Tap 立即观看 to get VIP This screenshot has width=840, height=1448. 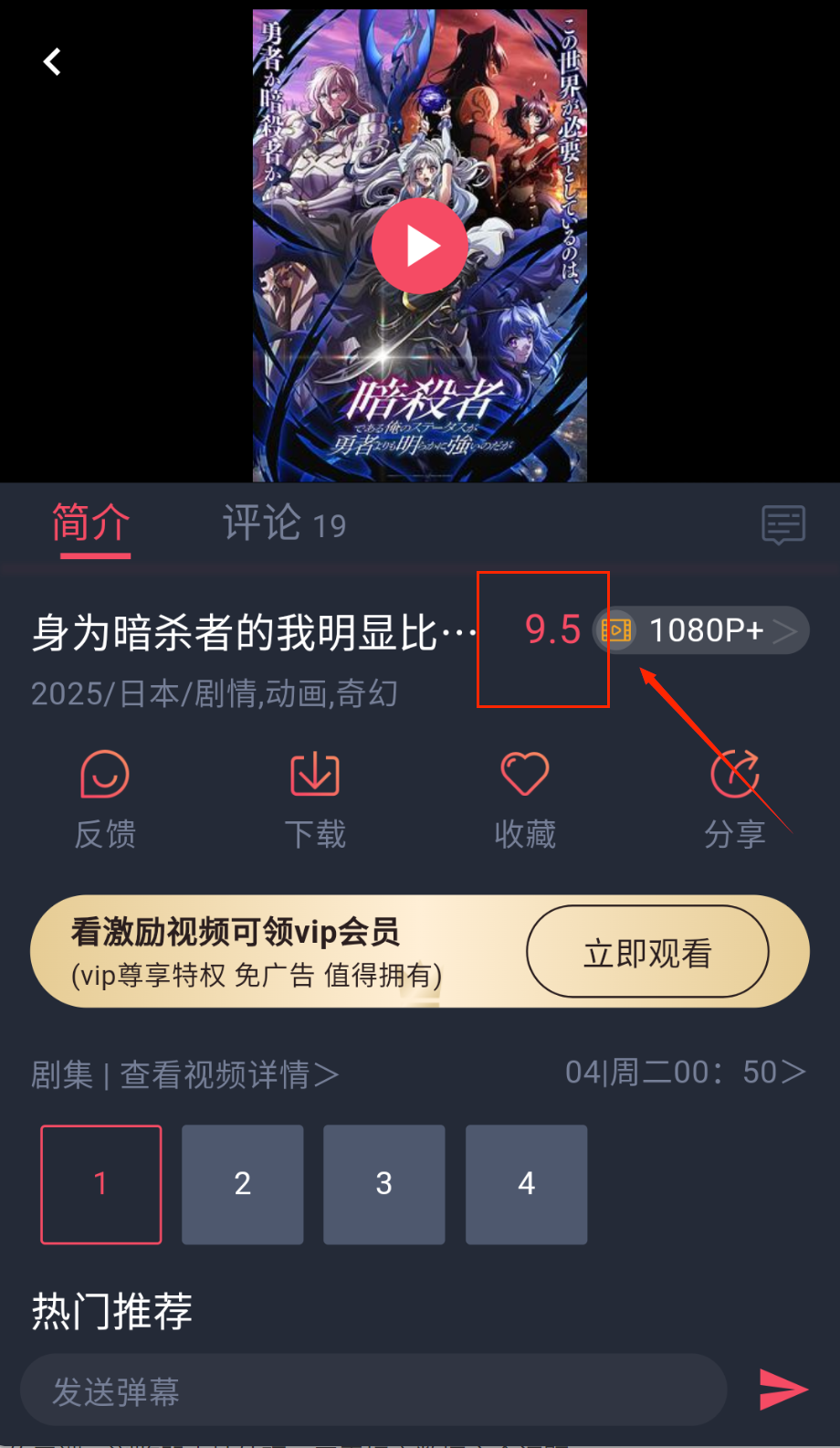(647, 952)
